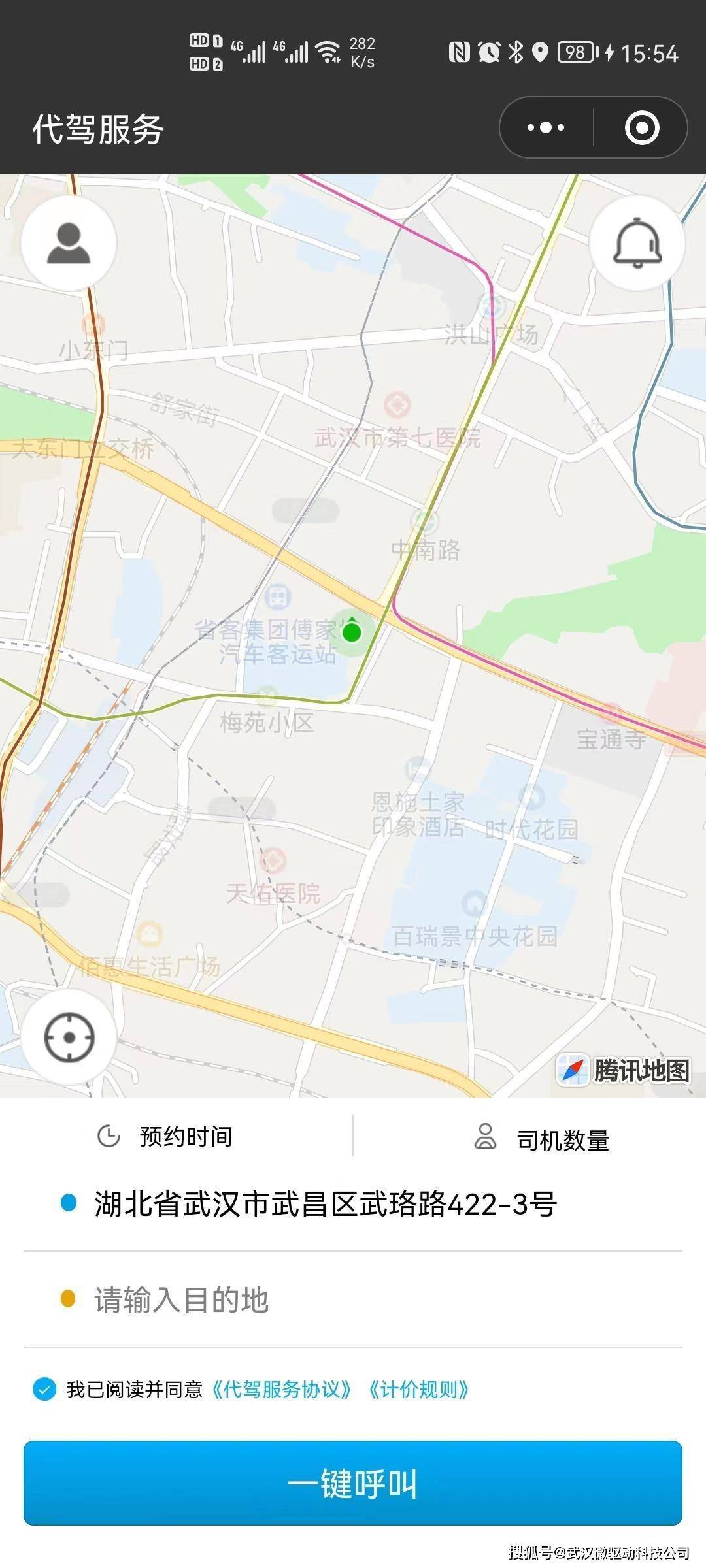Close the mini program via circle button
The height and width of the screenshot is (1568, 706).
coord(641,127)
